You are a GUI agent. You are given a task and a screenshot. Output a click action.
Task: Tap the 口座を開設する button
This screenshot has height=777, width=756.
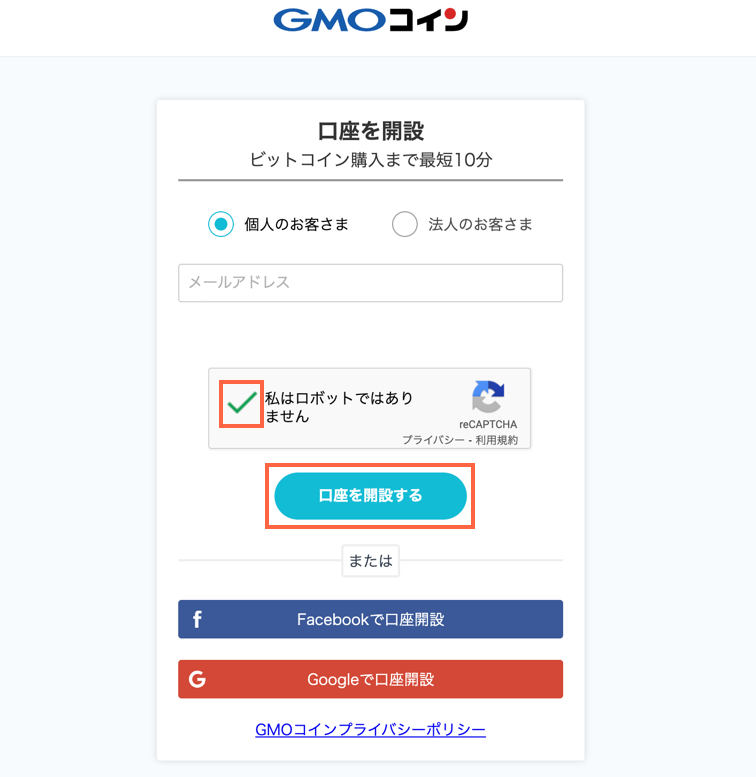point(370,496)
